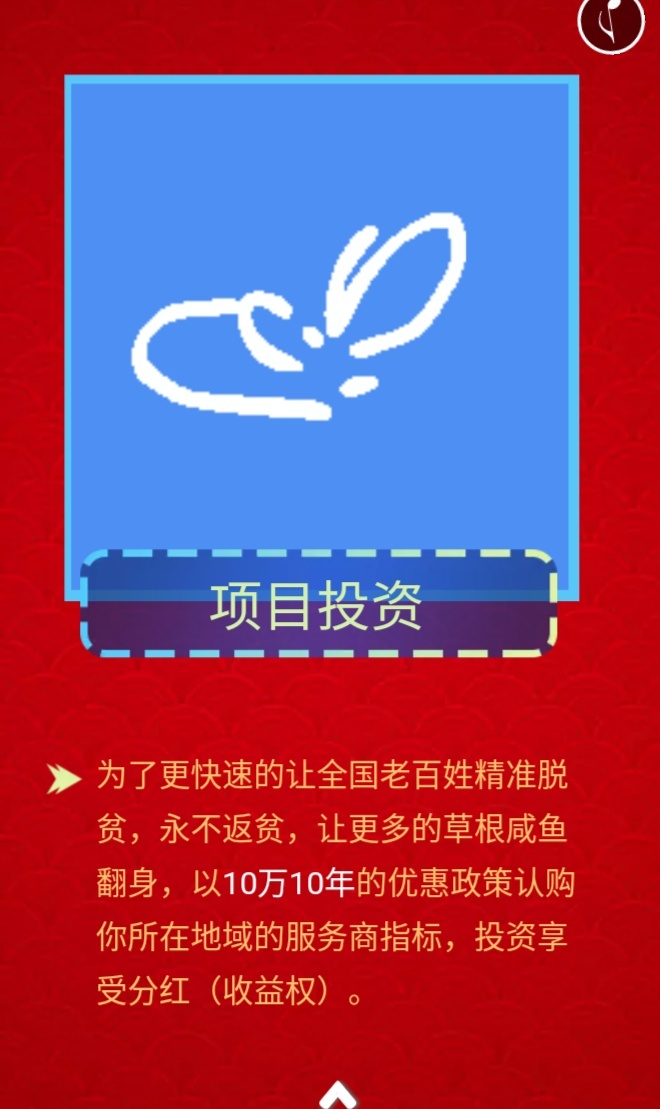Viewport: 660px width, 1109px height.
Task: Tap the up arrow for next page
Action: [x=338, y=1094]
